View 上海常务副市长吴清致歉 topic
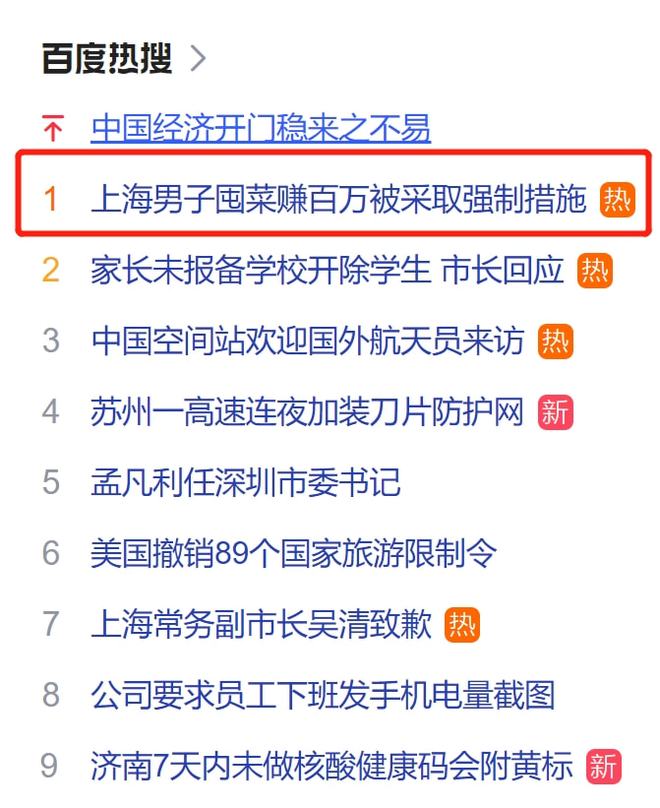 (261, 624)
